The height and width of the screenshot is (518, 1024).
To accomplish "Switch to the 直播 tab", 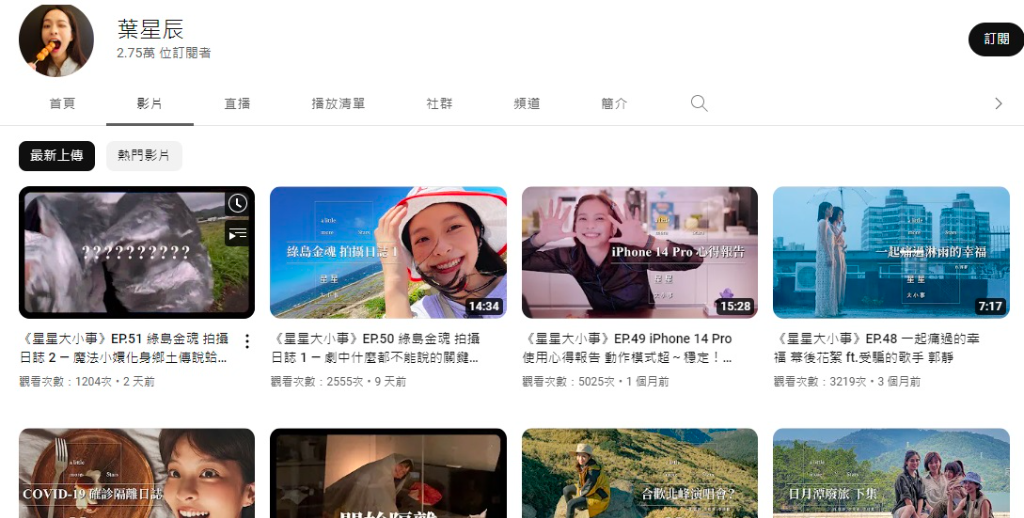I will [237, 103].
